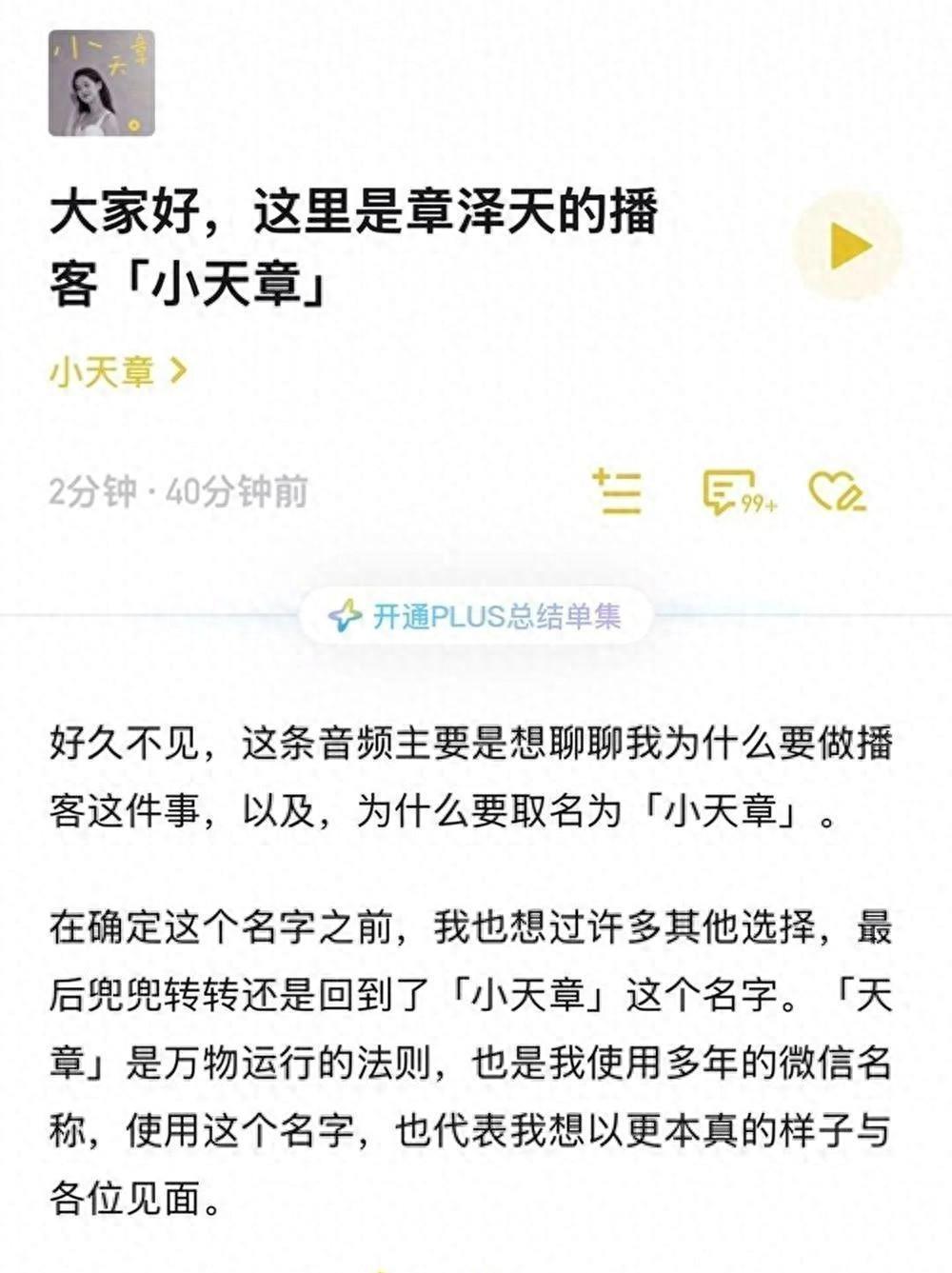Open the 99+ comments
Image resolution: width=952 pixels, height=1273 pixels.
[x=739, y=492]
